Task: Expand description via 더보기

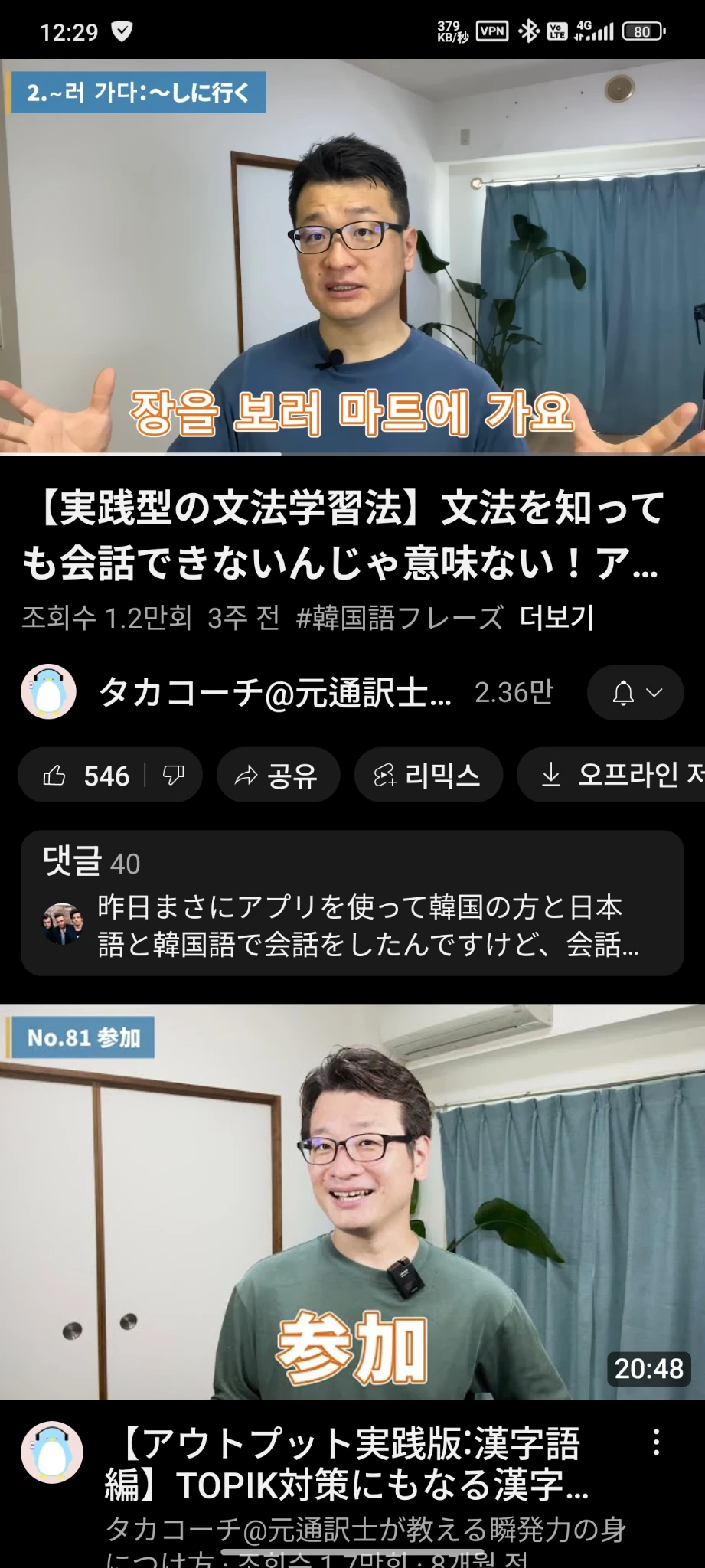Action: [x=556, y=617]
